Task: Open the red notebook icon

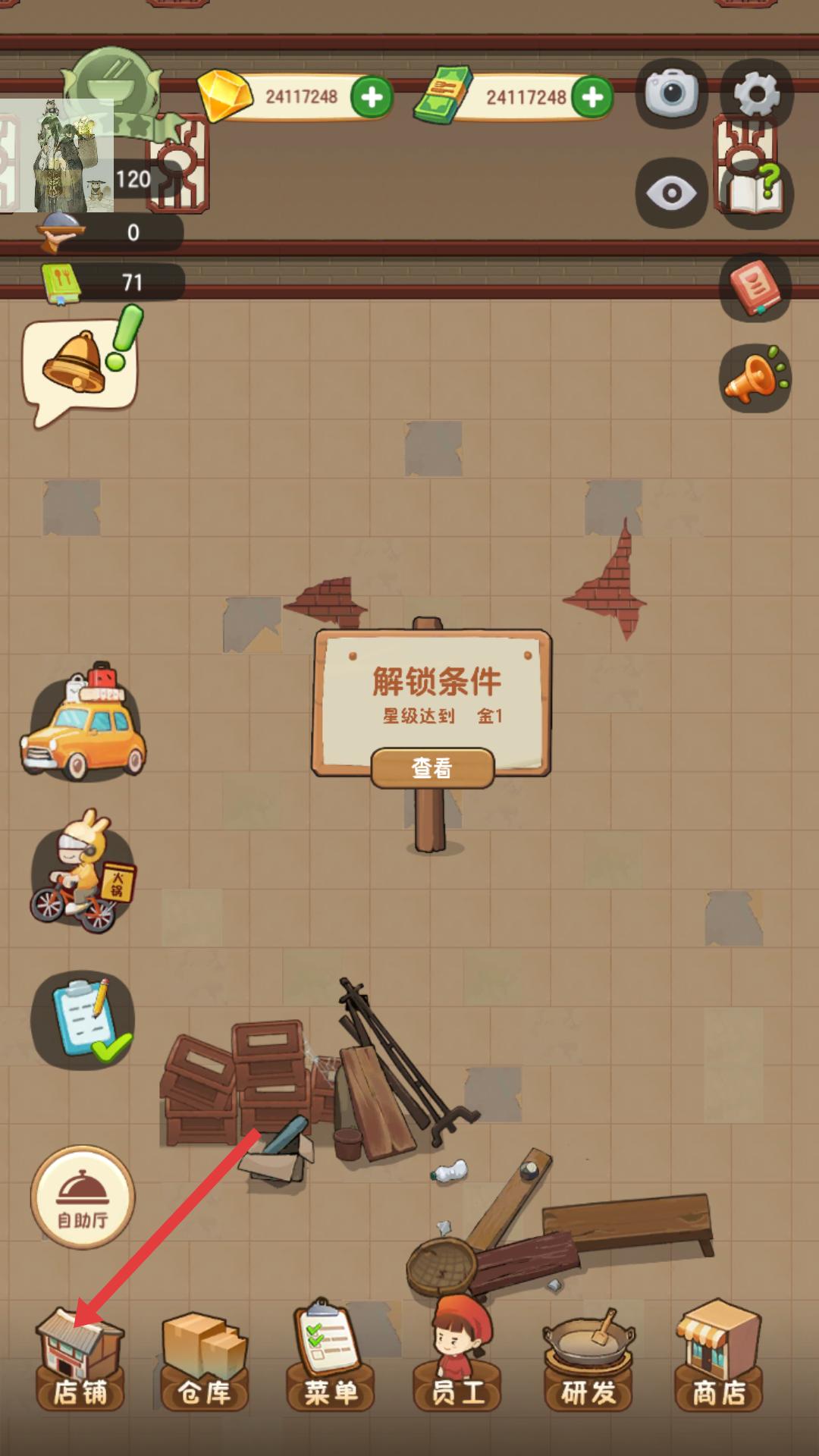Action: (755, 287)
